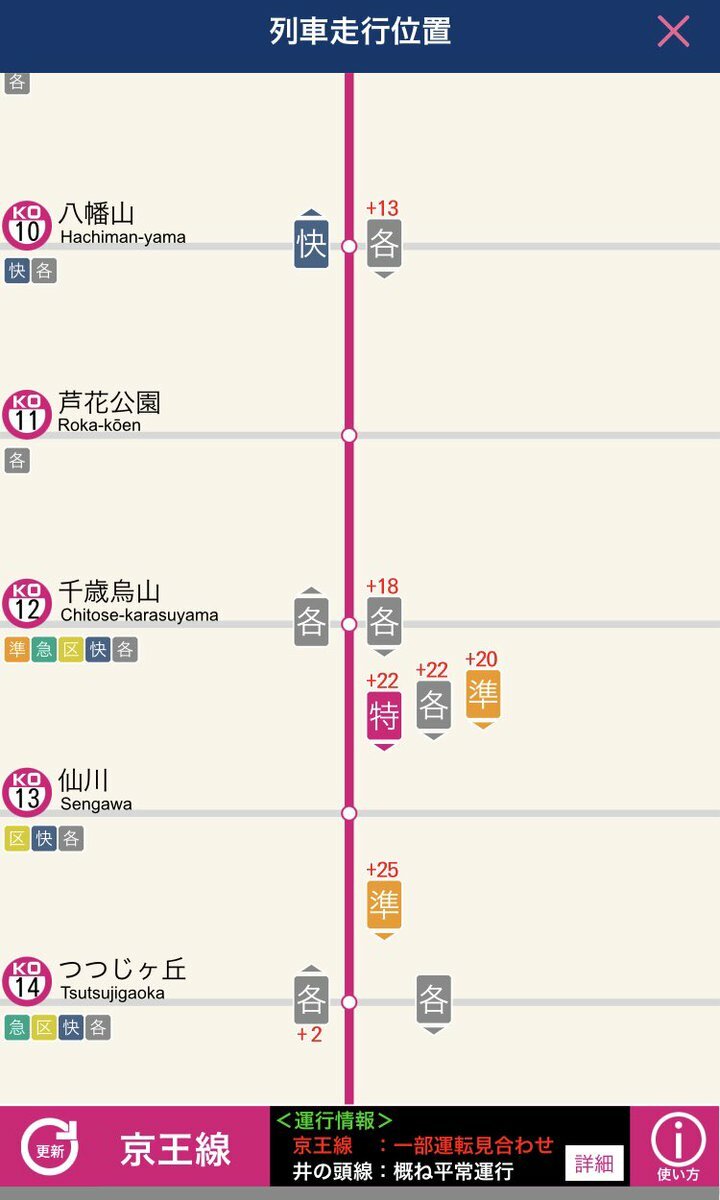Open Tsutsujigaoka station details
720x1200 pixels.
pyautogui.click(x=120, y=979)
